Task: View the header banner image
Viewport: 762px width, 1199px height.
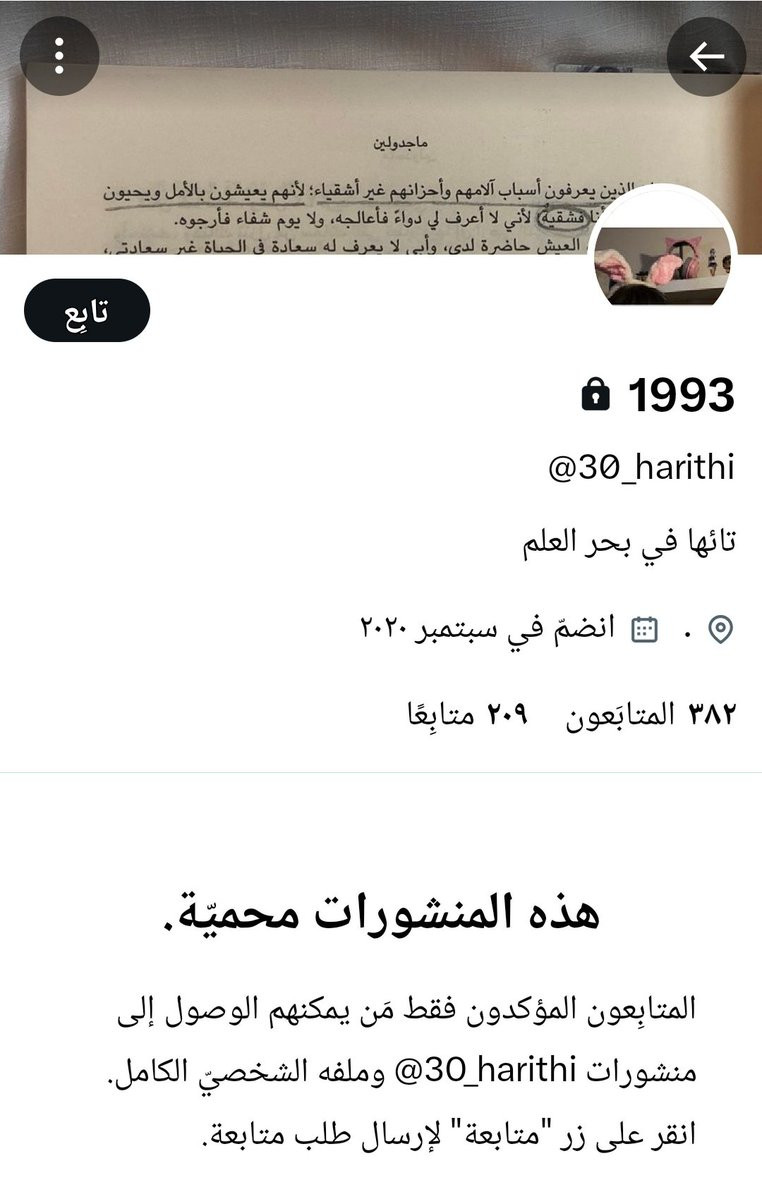Action: (x=381, y=127)
